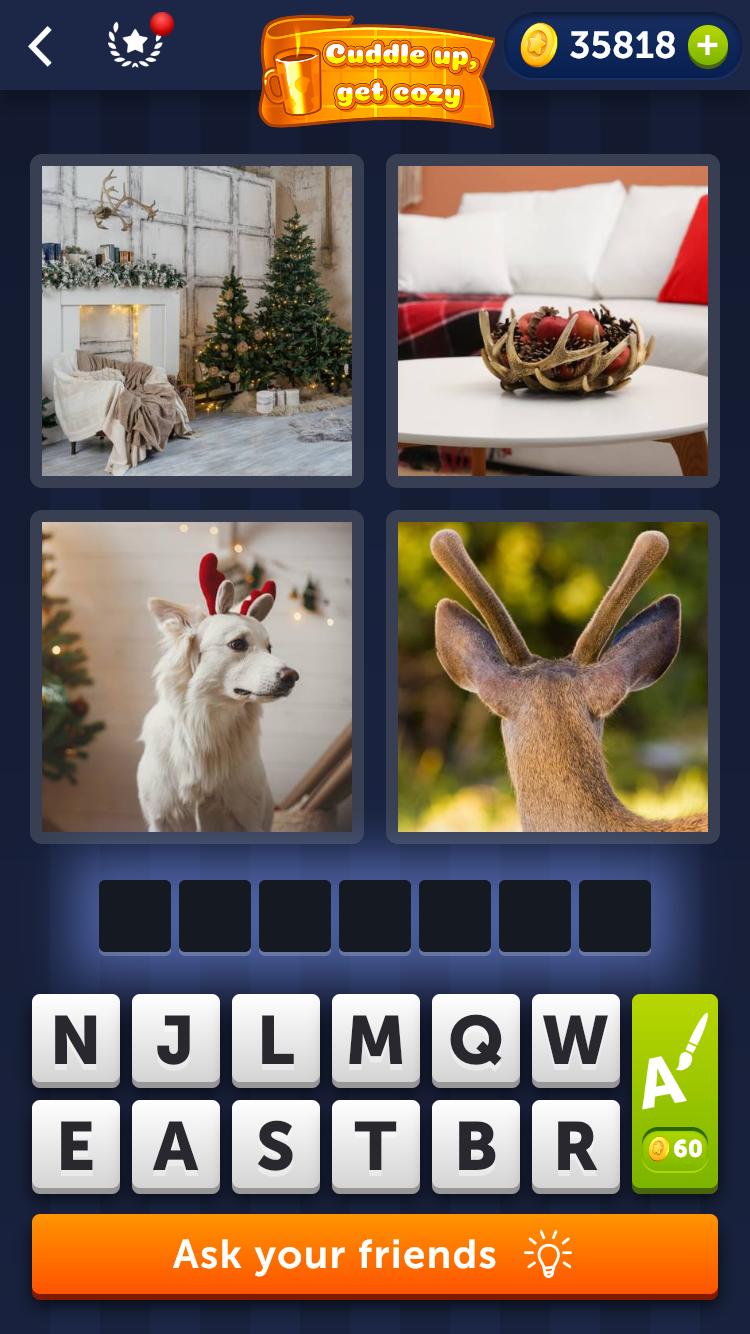Pick the letter W tile
This screenshot has width=750, height=1334.
(x=576, y=1040)
